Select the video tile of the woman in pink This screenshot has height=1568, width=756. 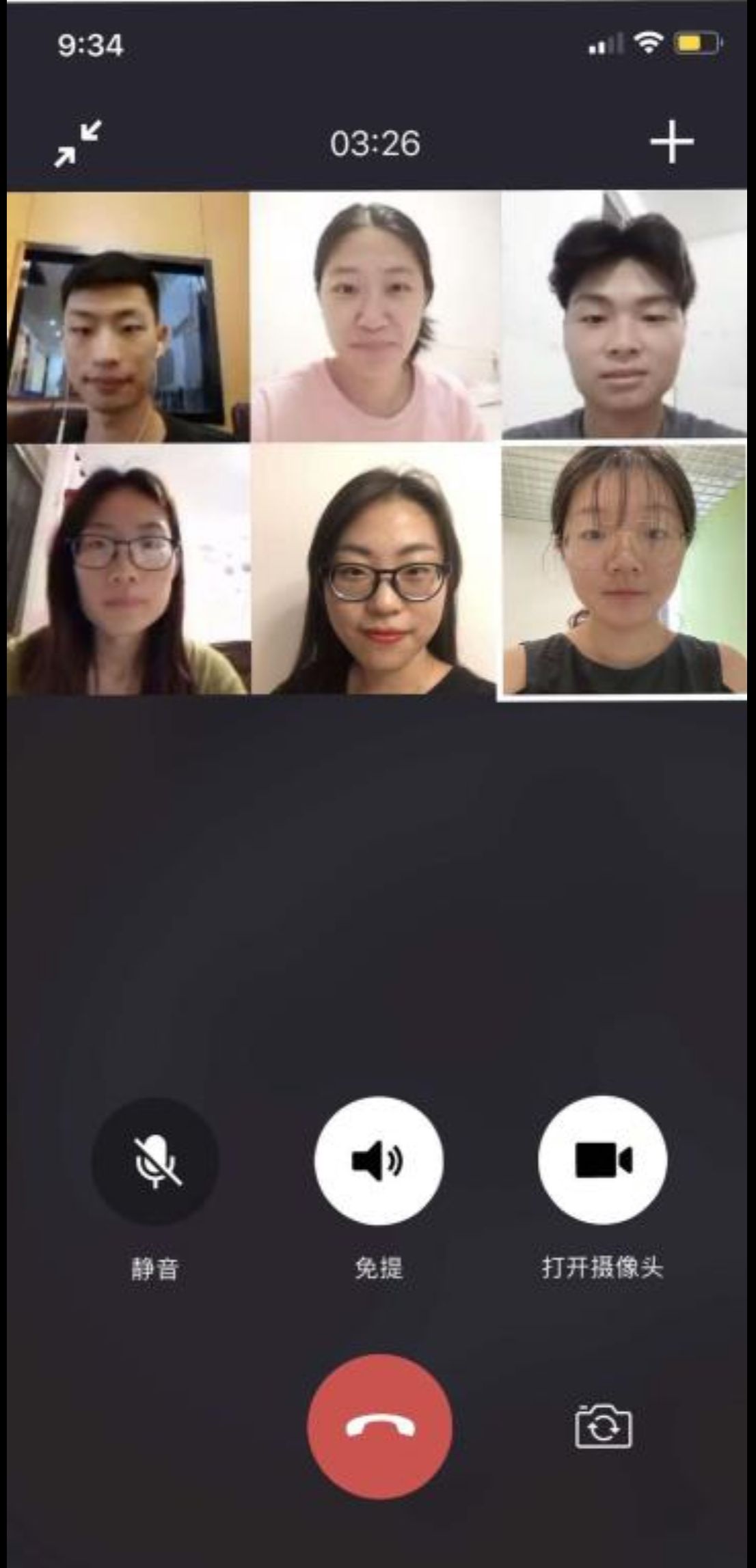click(x=375, y=316)
